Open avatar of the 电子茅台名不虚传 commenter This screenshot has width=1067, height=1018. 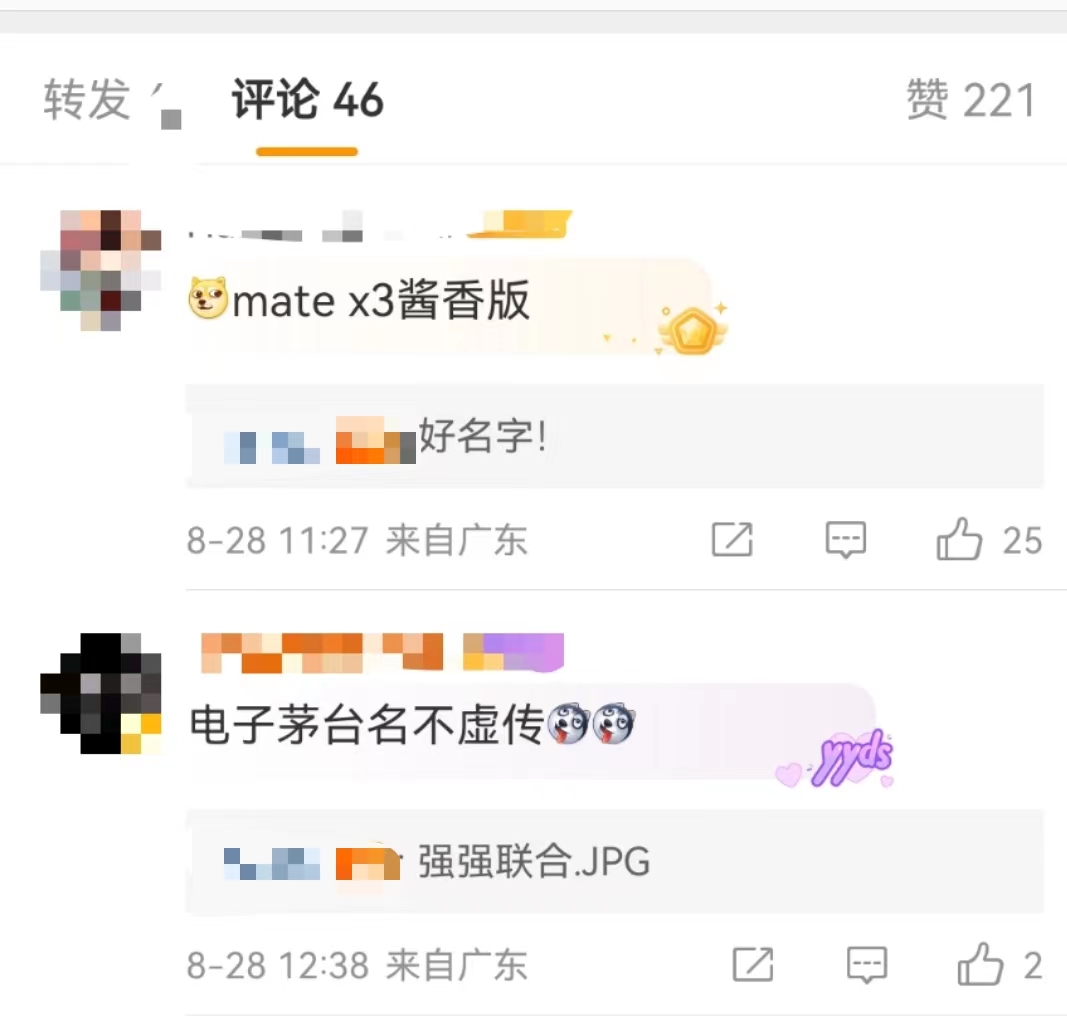tap(101, 693)
